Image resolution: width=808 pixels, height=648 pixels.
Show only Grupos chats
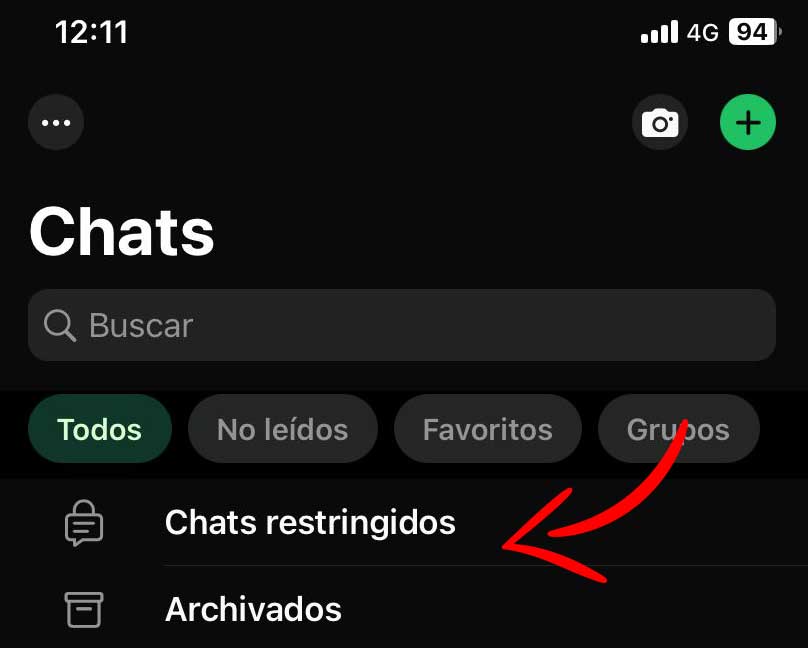(x=678, y=429)
